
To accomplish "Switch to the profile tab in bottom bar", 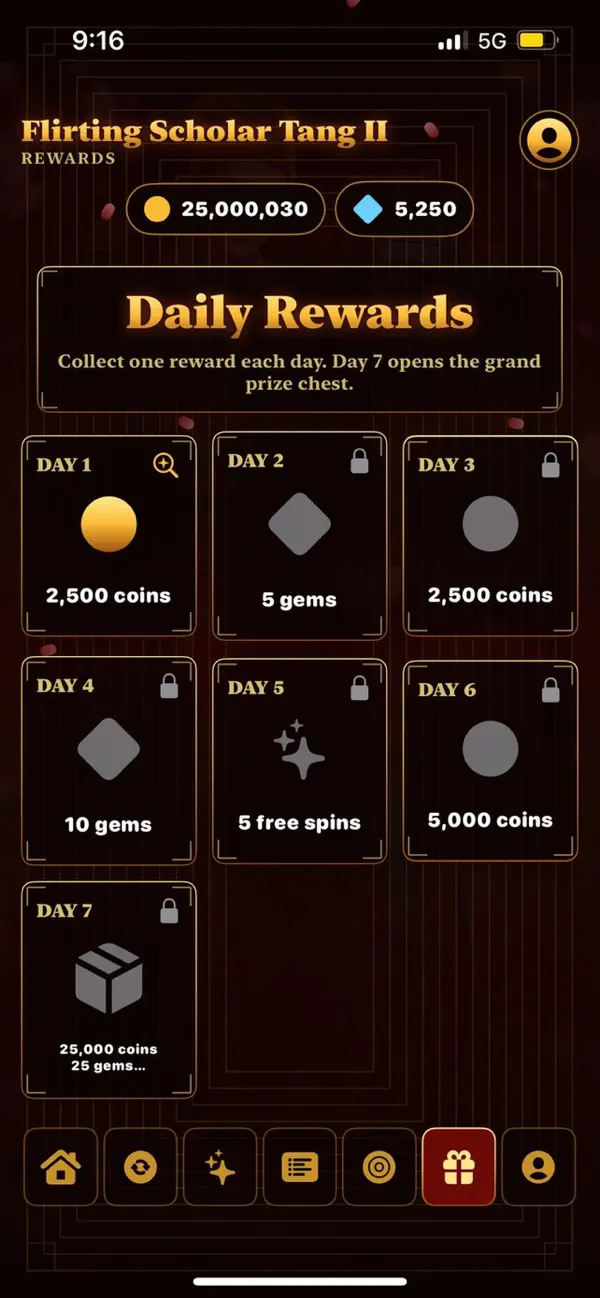I will click(538, 1167).
